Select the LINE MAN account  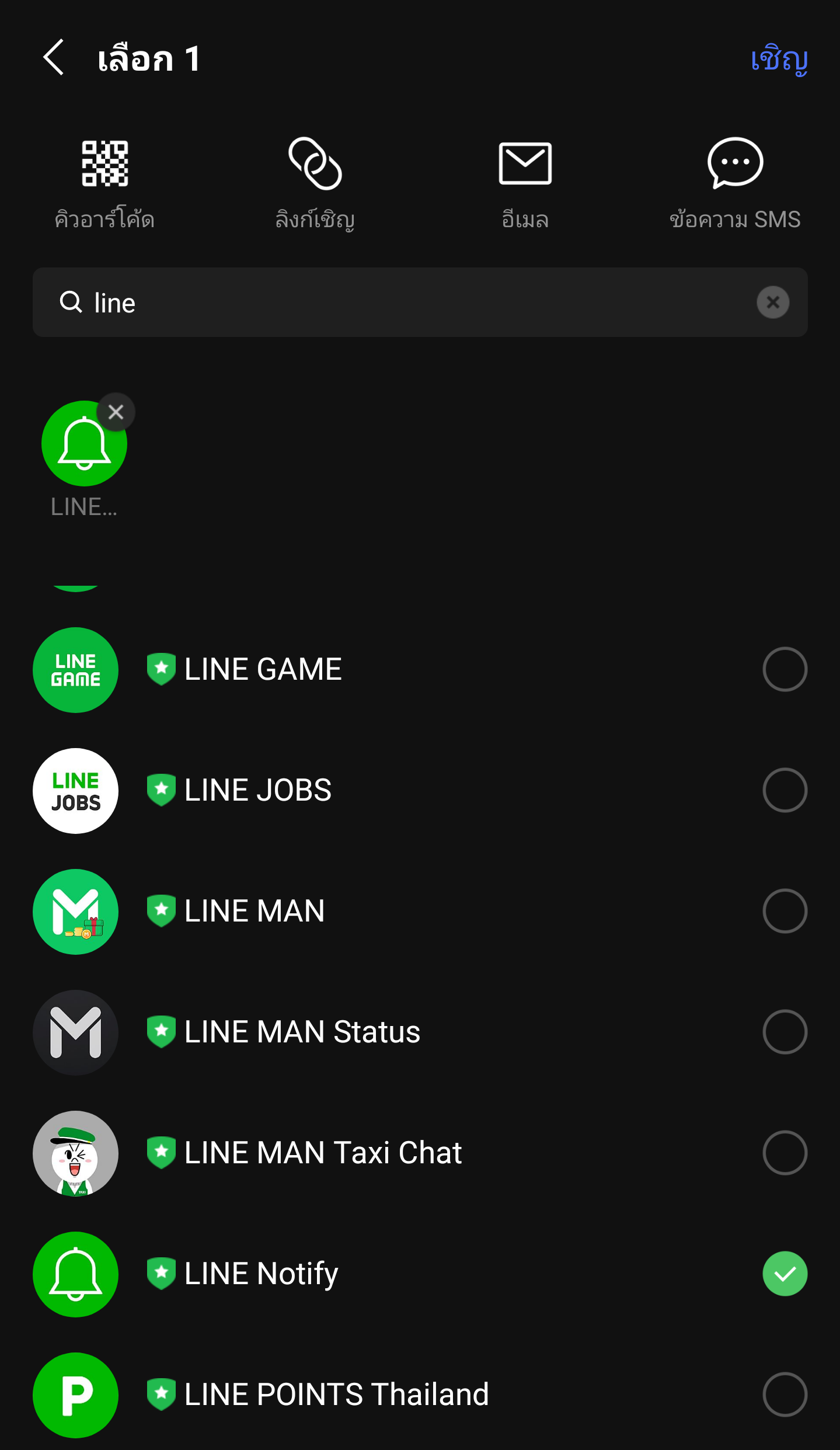420,911
